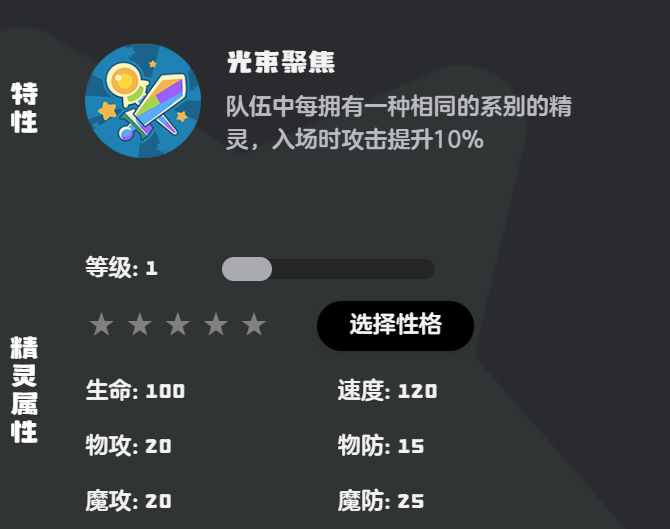The height and width of the screenshot is (529, 670).
Task: Set rating to the fifth star
Action: coord(254,325)
